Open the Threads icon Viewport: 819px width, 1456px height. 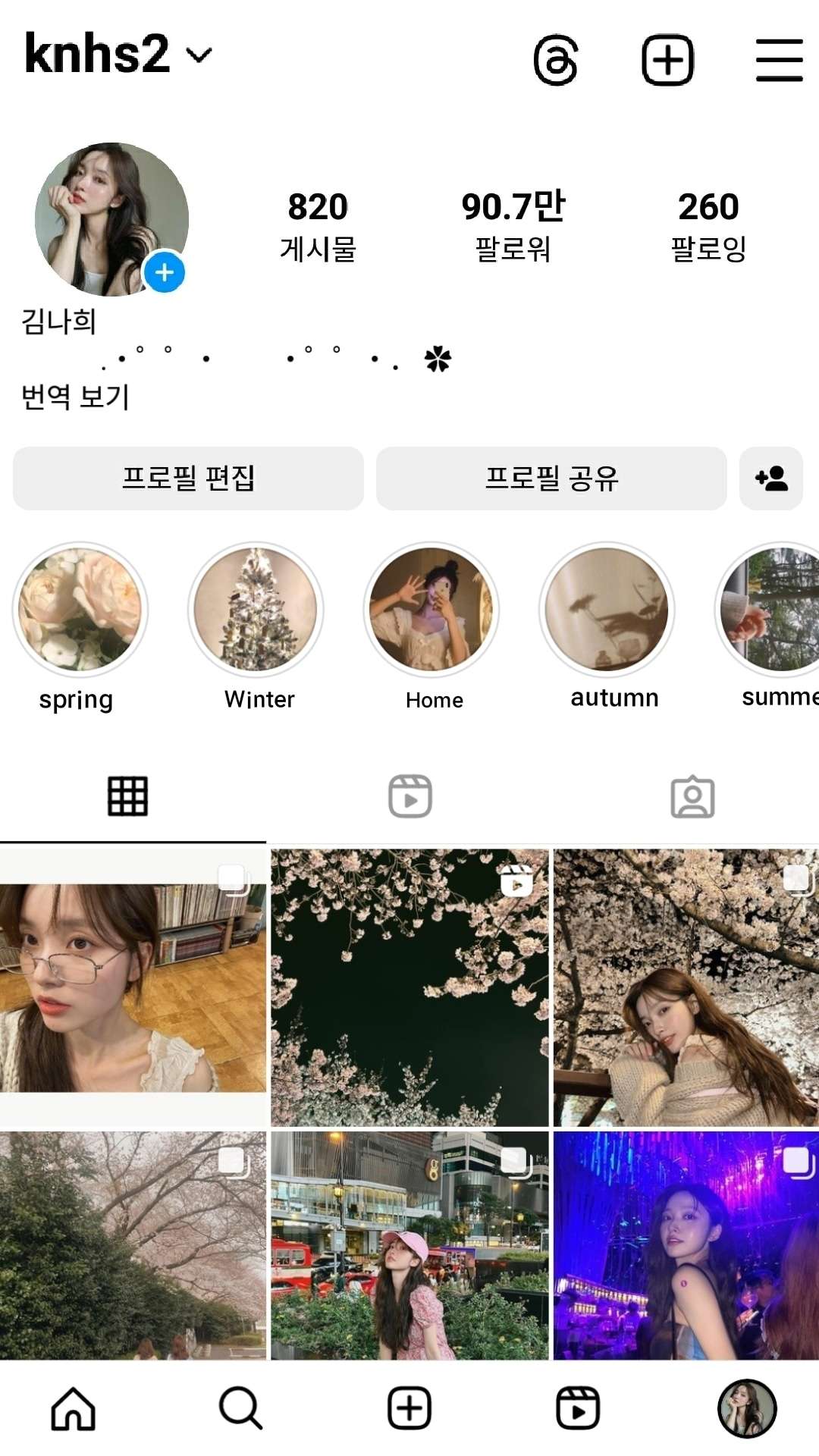[x=556, y=60]
